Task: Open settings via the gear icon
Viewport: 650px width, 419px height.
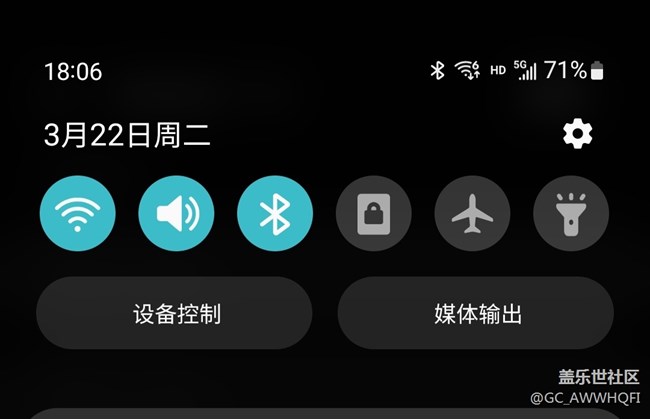Action: [577, 134]
